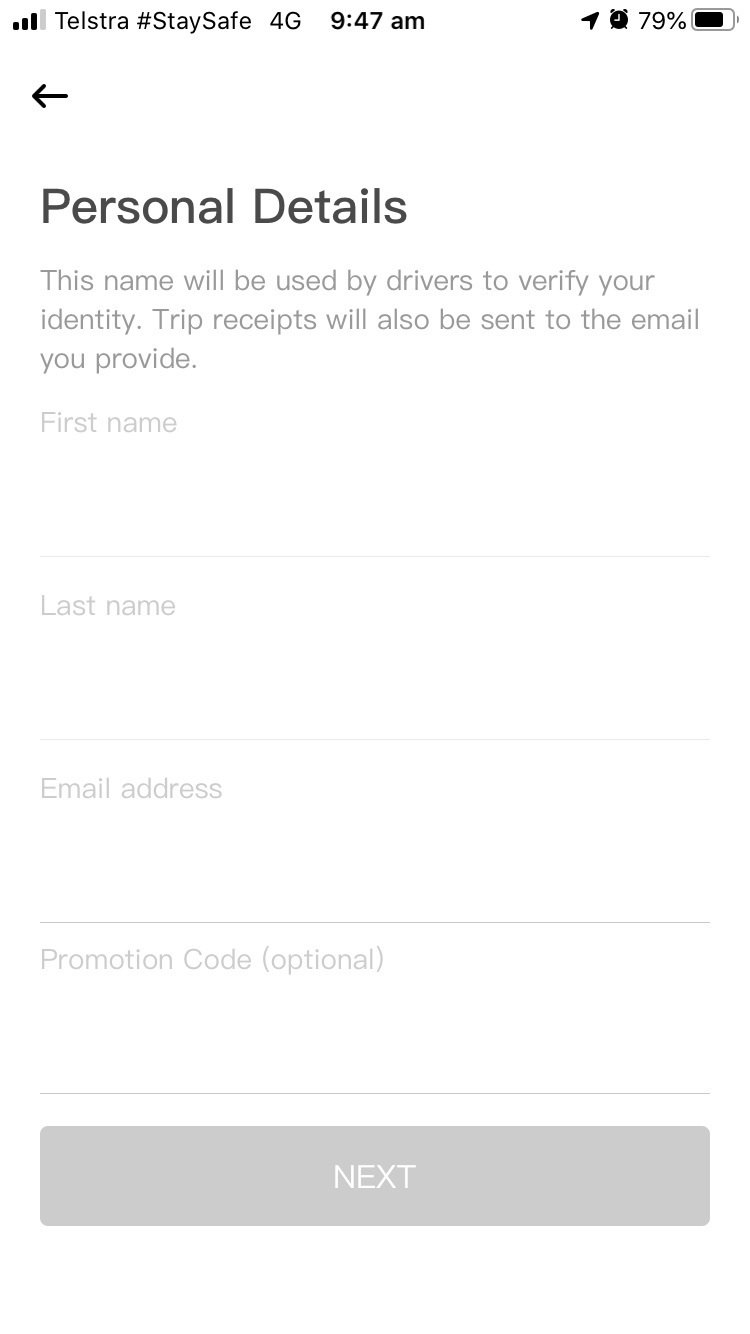Go back using the back arrow

pos(50,96)
